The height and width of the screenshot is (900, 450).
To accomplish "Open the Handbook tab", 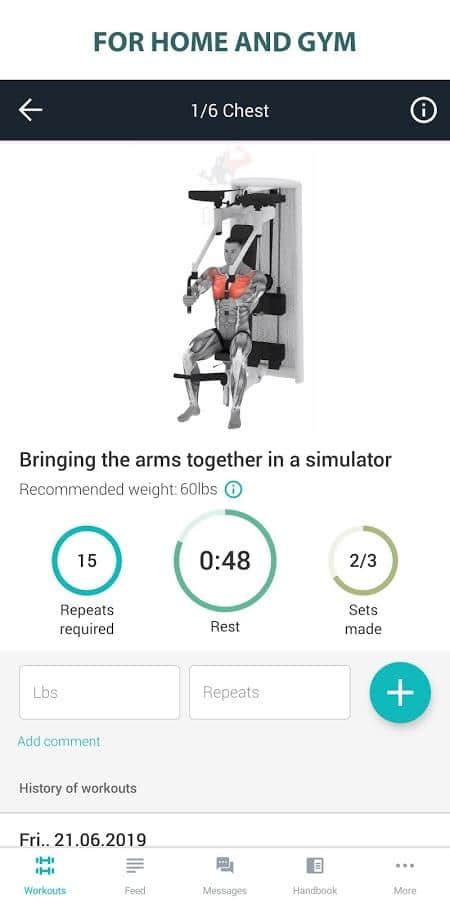I will pos(315,874).
